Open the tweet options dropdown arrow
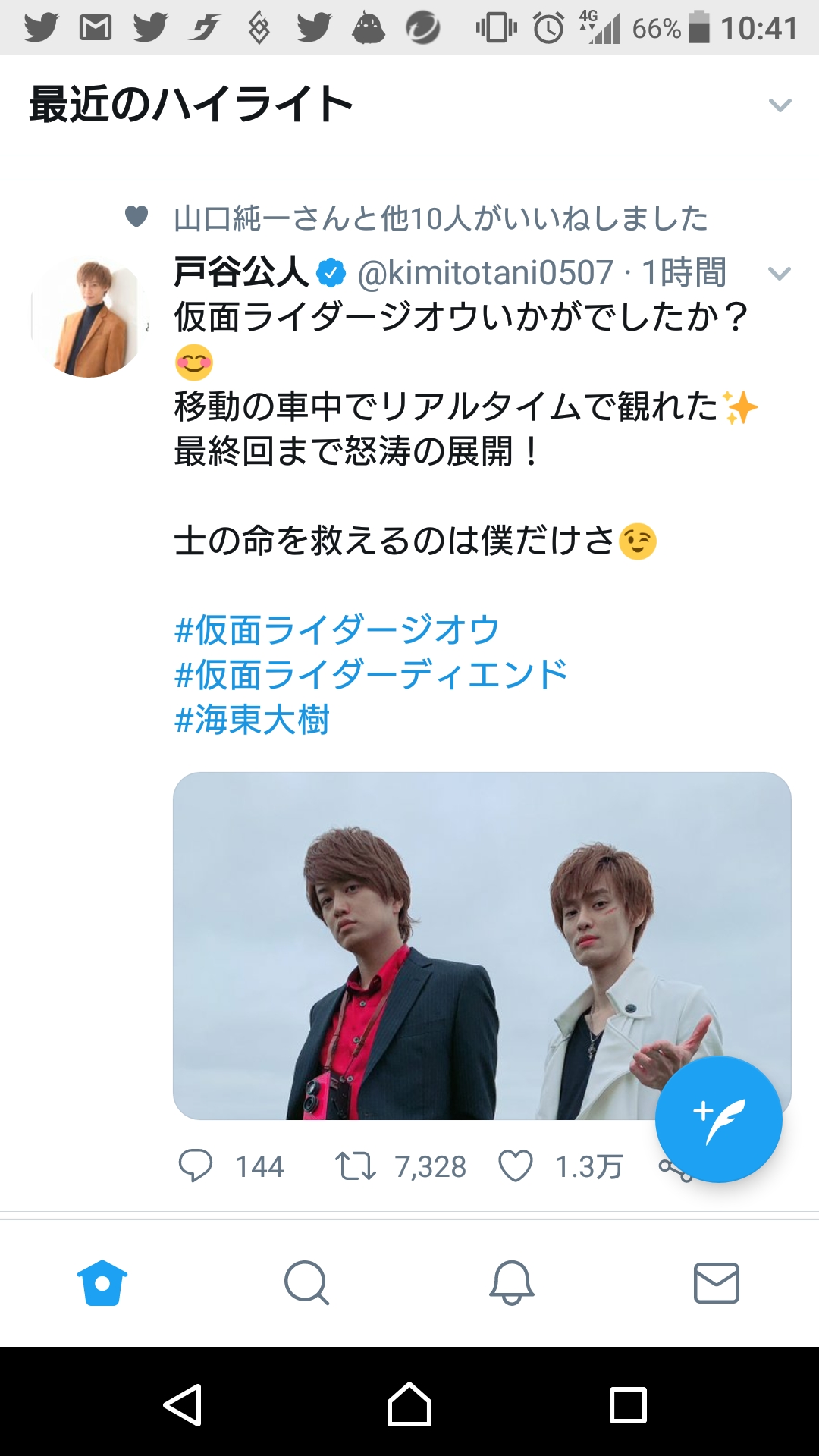Viewport: 819px width, 1456px height. click(780, 274)
